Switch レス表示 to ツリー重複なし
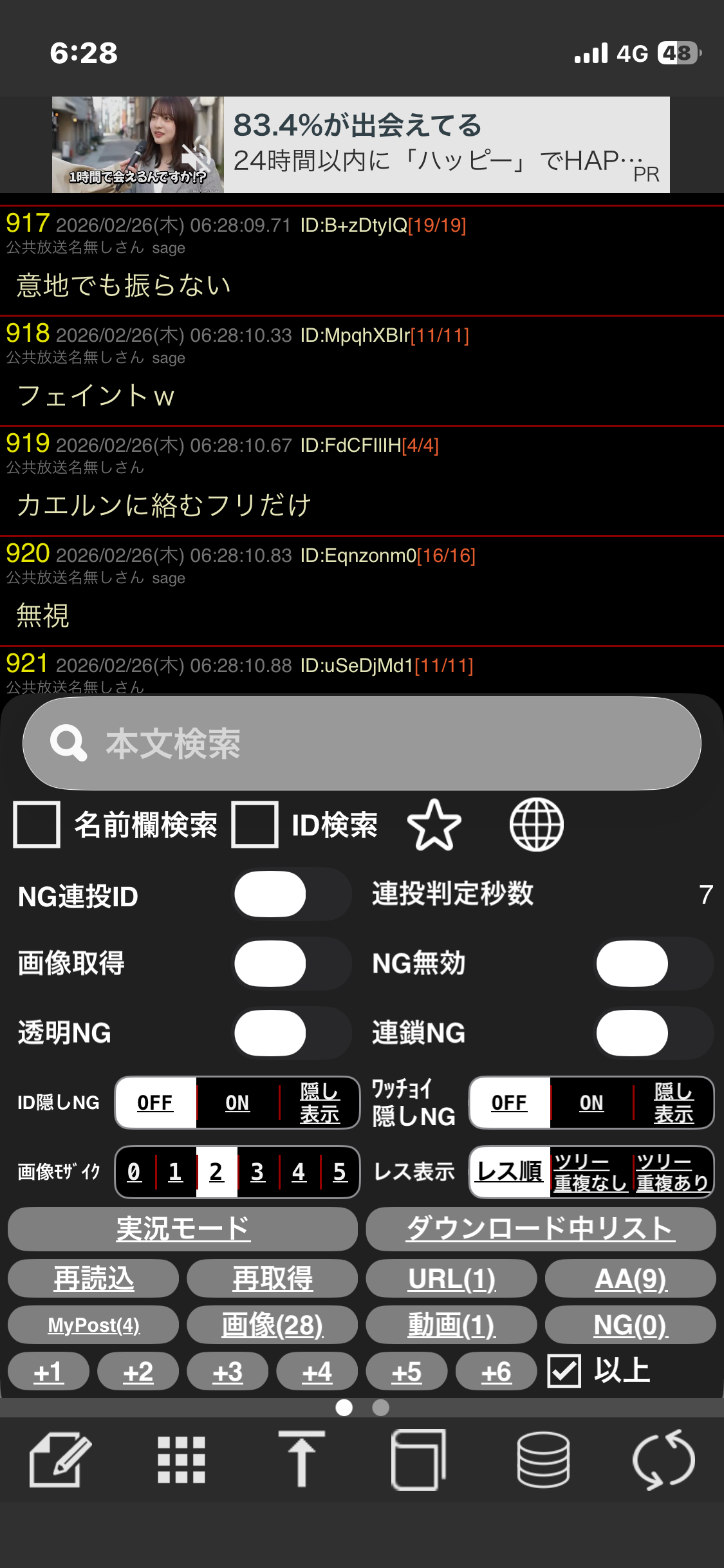The height and width of the screenshot is (1568, 724). point(591,1172)
